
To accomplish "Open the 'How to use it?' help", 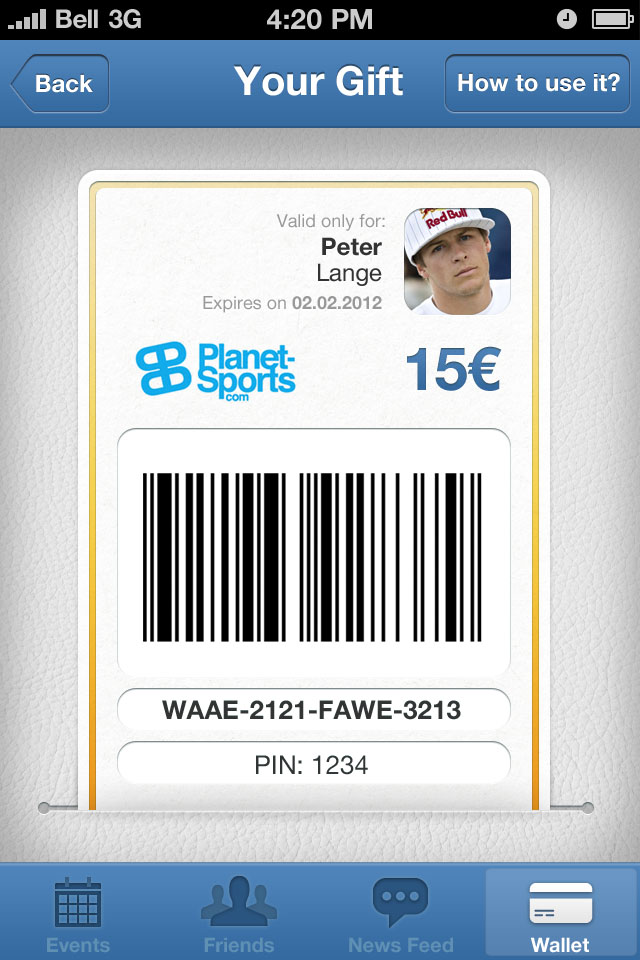I will pyautogui.click(x=538, y=84).
